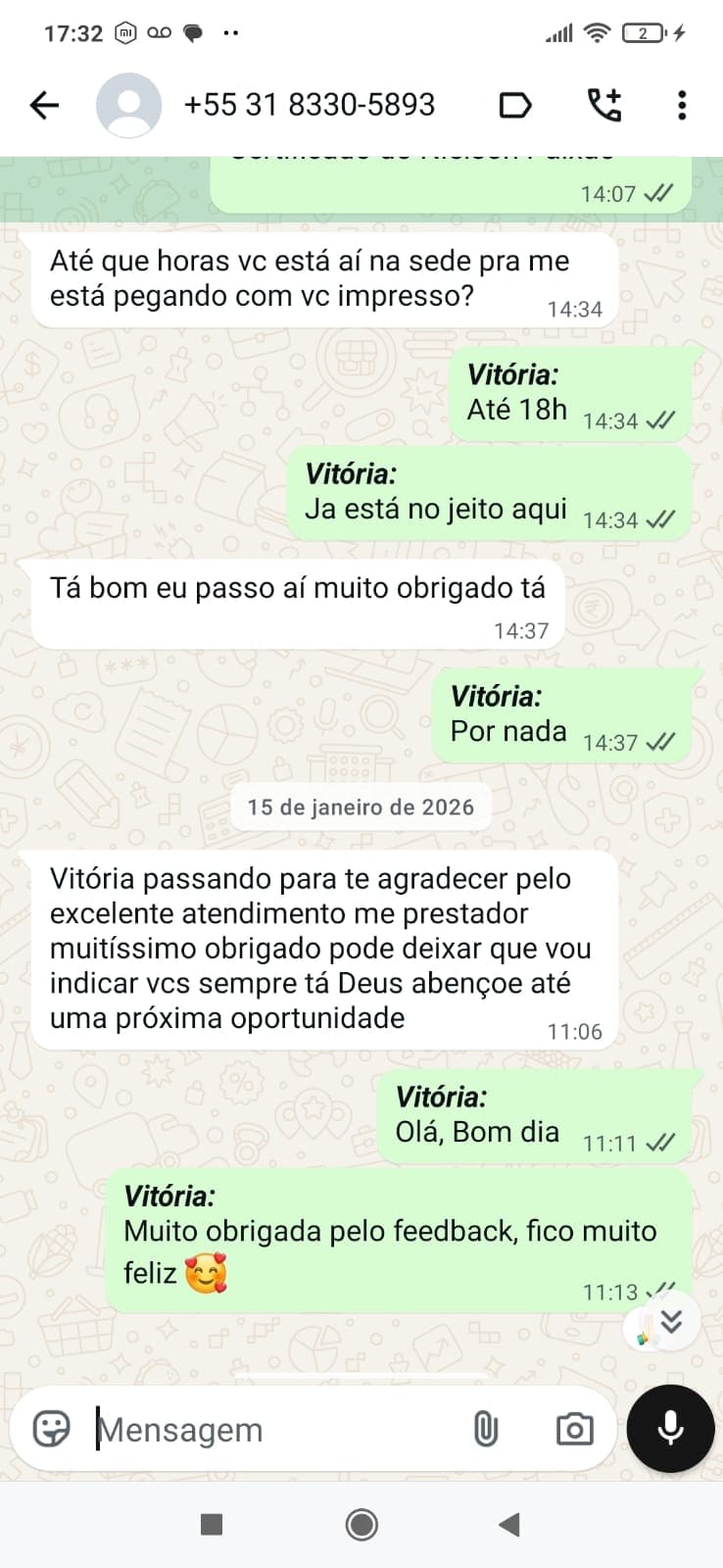This screenshot has width=723, height=1568.
Task: Start a call with this contact
Action: (x=603, y=105)
